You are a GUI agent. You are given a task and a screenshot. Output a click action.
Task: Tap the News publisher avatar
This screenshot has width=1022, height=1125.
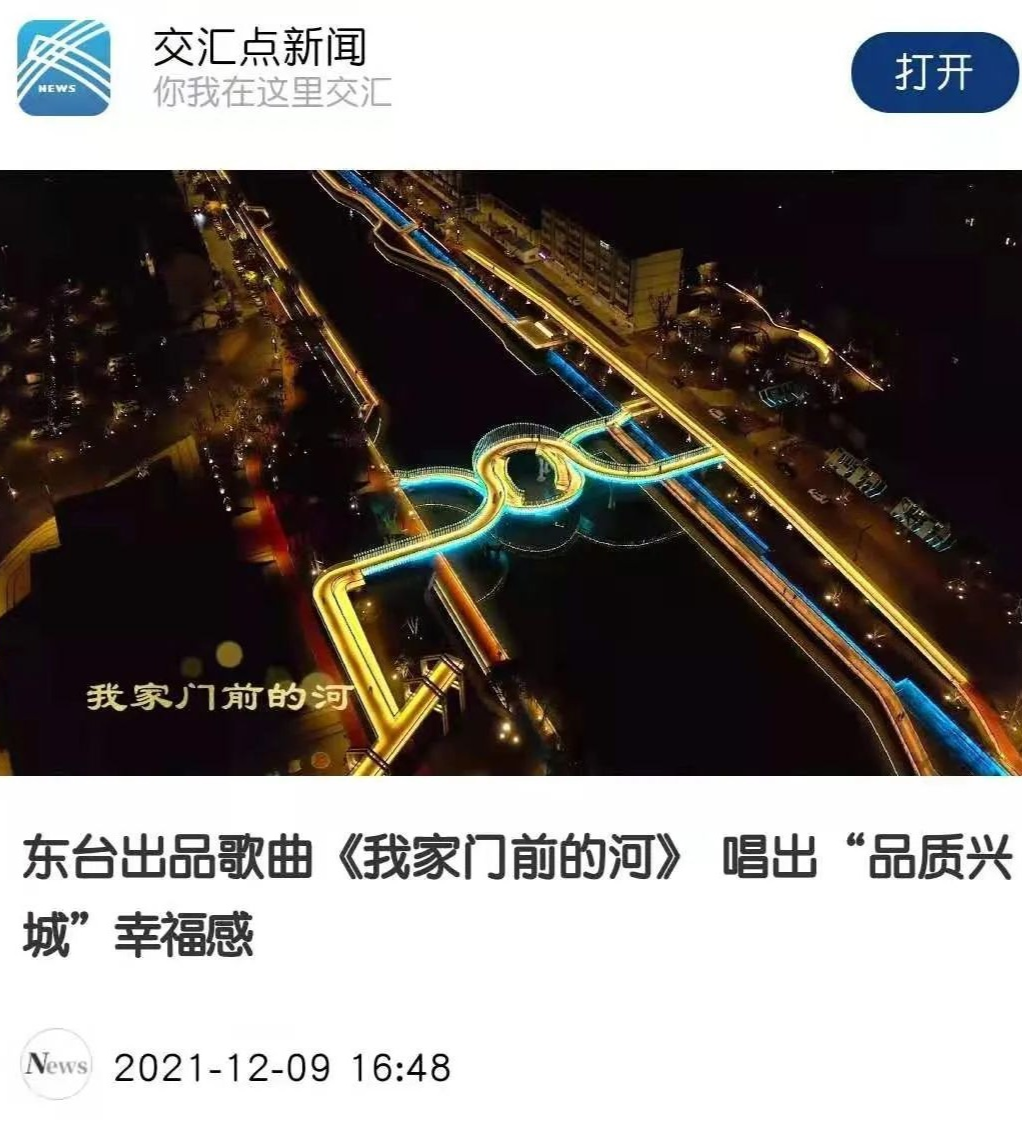[x=56, y=1064]
